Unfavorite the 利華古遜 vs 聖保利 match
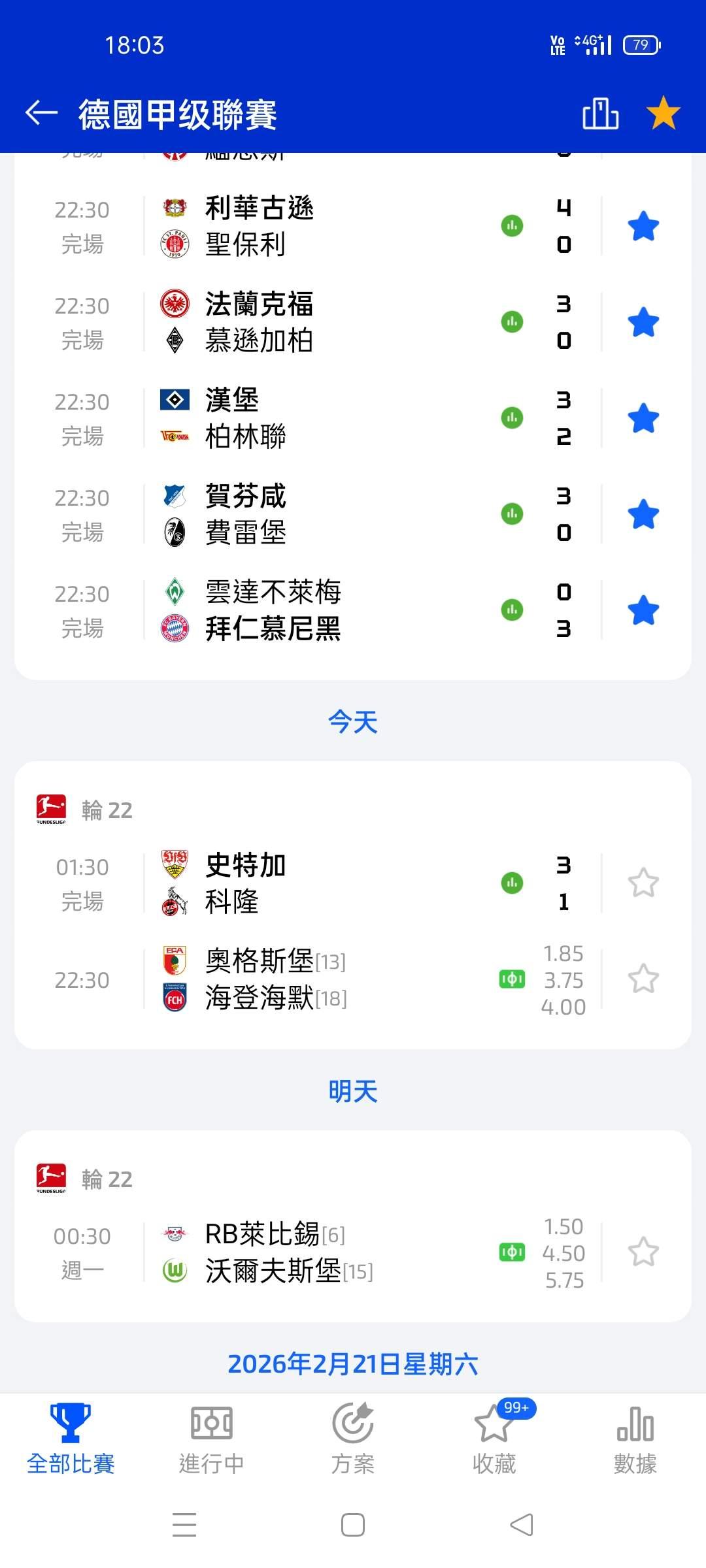The width and height of the screenshot is (706, 1568). coord(643,227)
